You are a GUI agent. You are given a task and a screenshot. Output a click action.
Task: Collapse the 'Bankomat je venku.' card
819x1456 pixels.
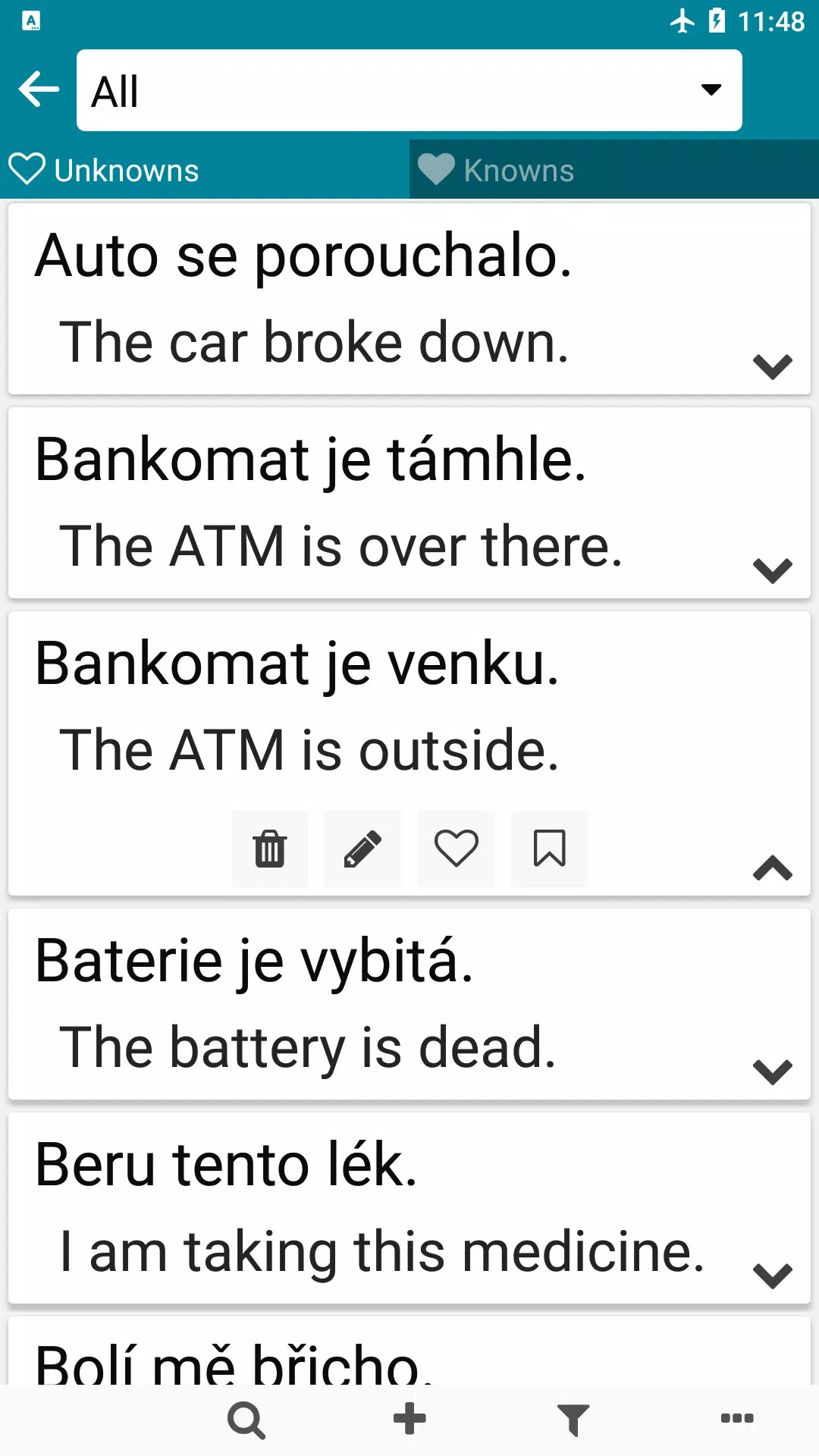click(772, 868)
